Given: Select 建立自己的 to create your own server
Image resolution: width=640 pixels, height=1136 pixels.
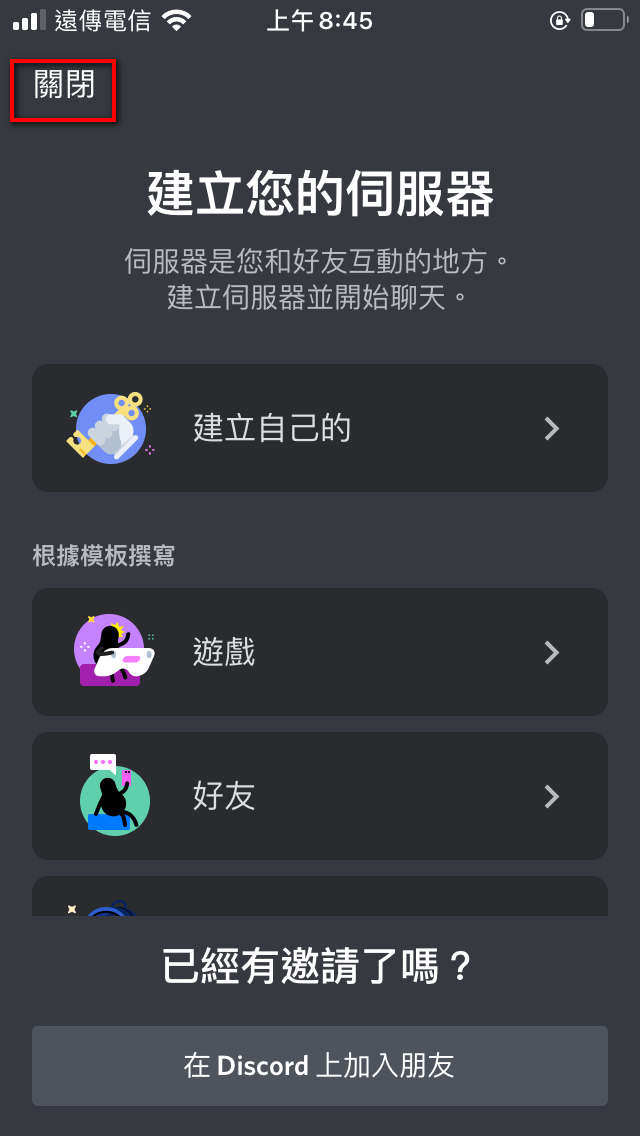Looking at the screenshot, I should click(x=320, y=428).
